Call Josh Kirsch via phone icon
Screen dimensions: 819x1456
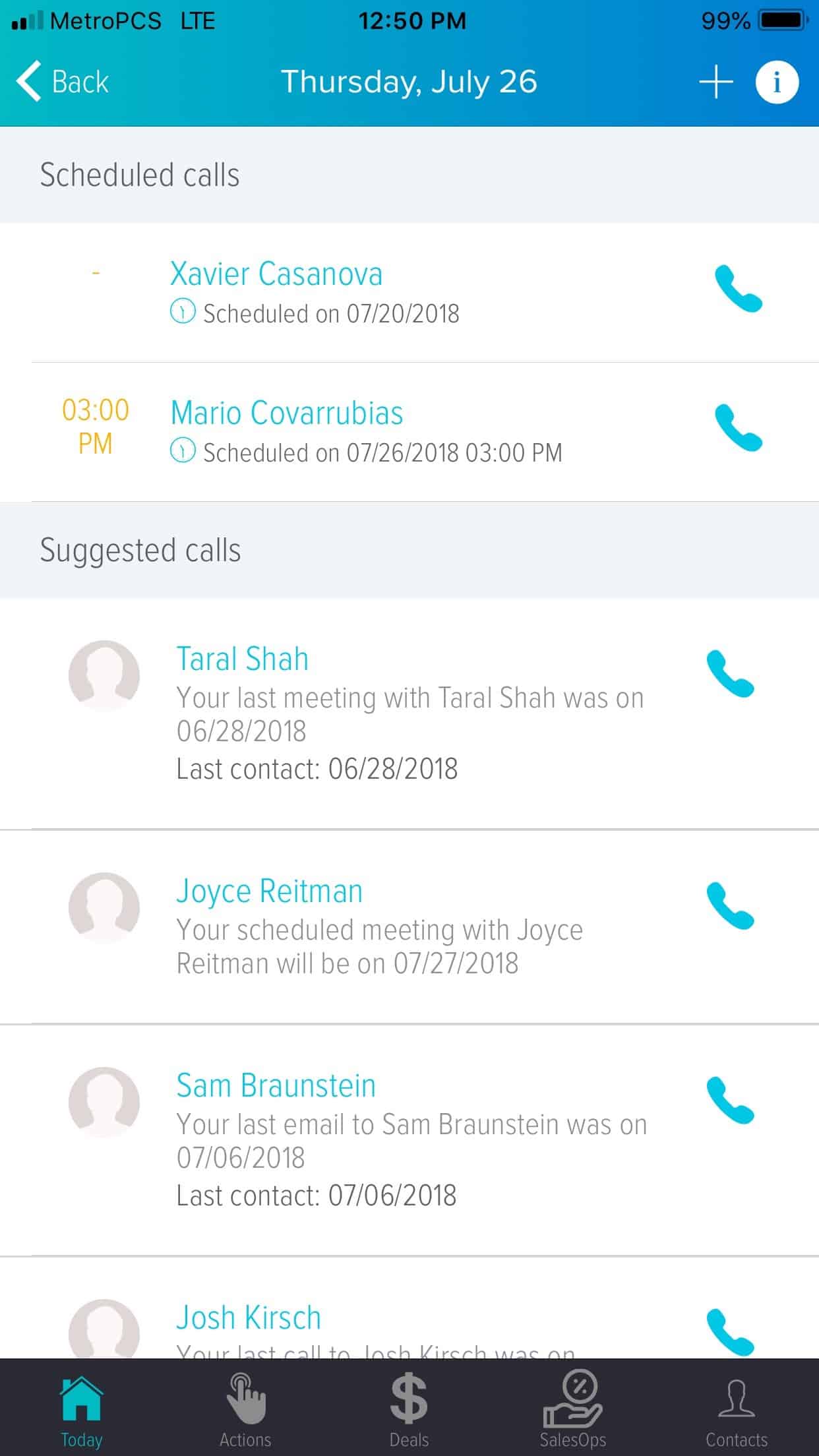click(731, 1332)
